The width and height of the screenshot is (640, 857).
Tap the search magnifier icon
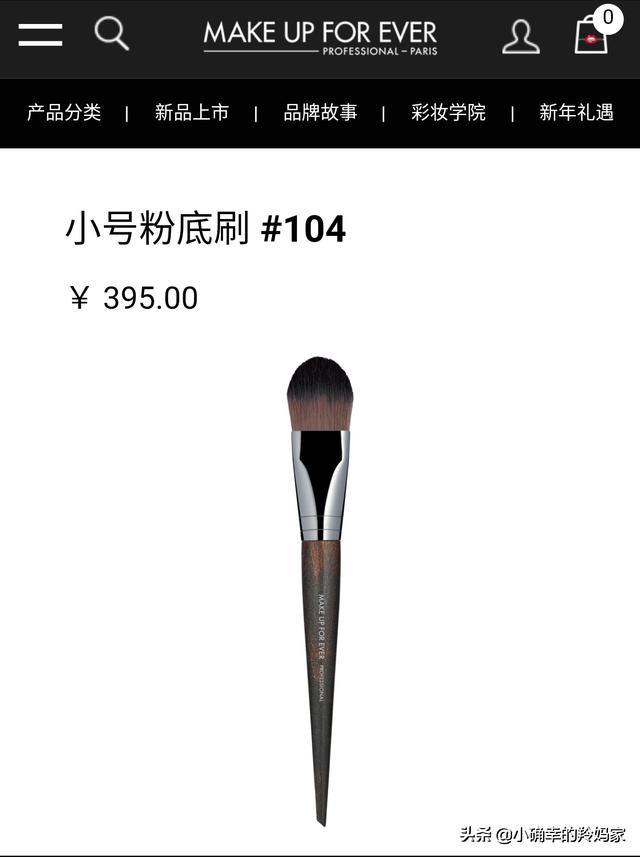click(x=112, y=33)
